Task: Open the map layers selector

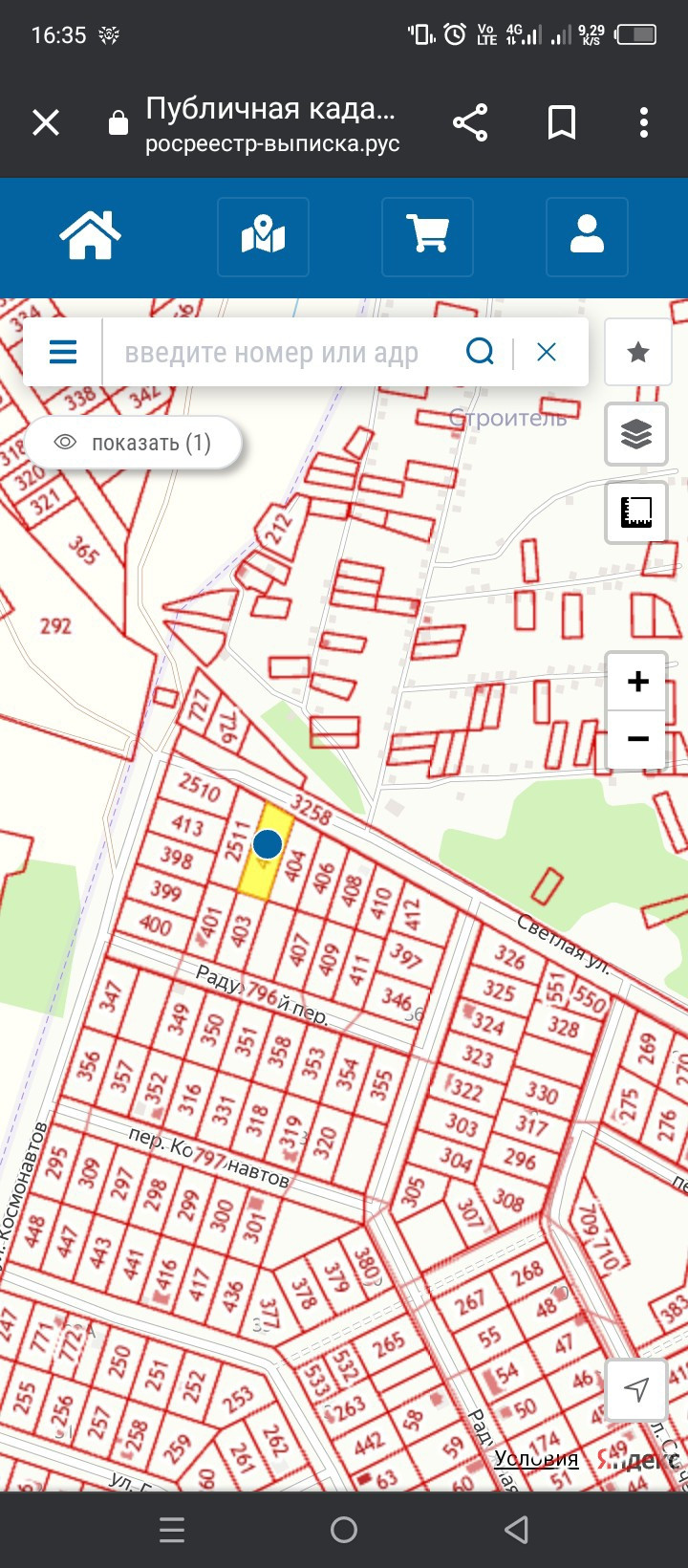Action: pyautogui.click(x=636, y=434)
